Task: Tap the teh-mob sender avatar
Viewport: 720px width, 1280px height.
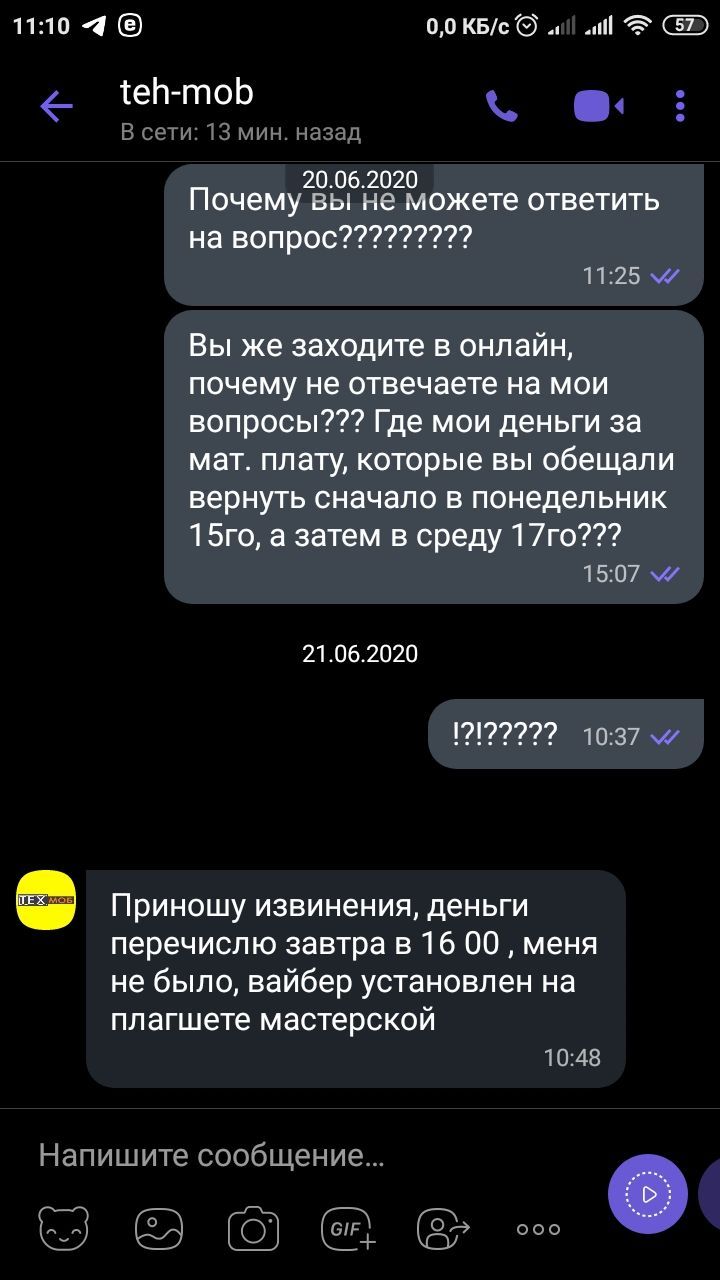Action: click(x=46, y=900)
